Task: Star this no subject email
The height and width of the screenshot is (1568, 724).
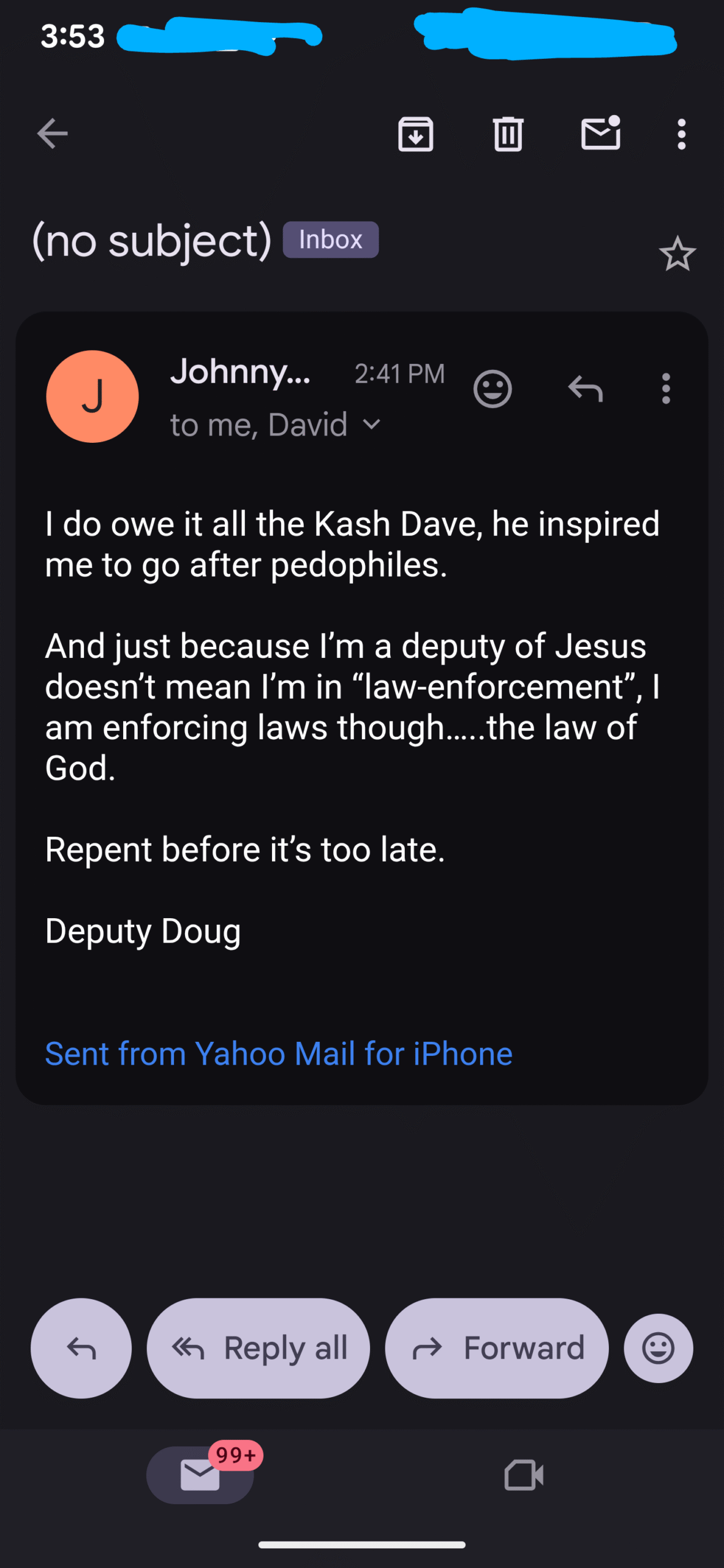Action: 677,254
